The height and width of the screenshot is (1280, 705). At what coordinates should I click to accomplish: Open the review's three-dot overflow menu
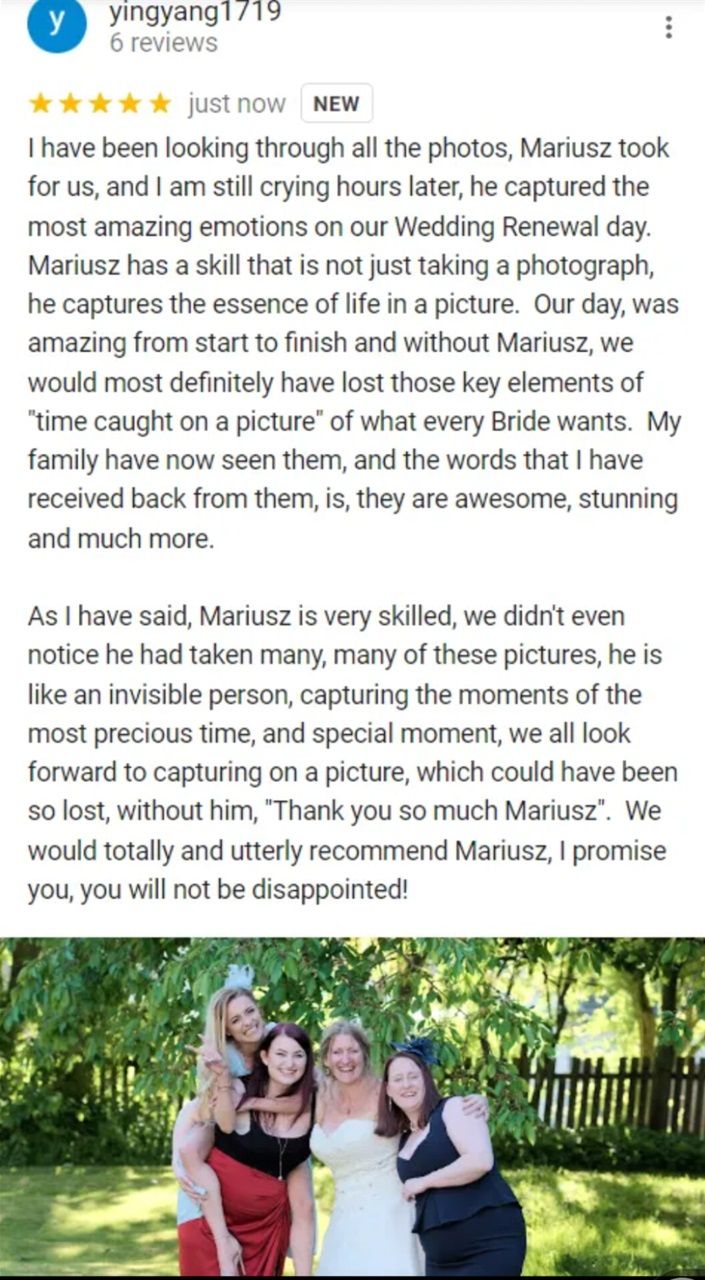tap(669, 27)
